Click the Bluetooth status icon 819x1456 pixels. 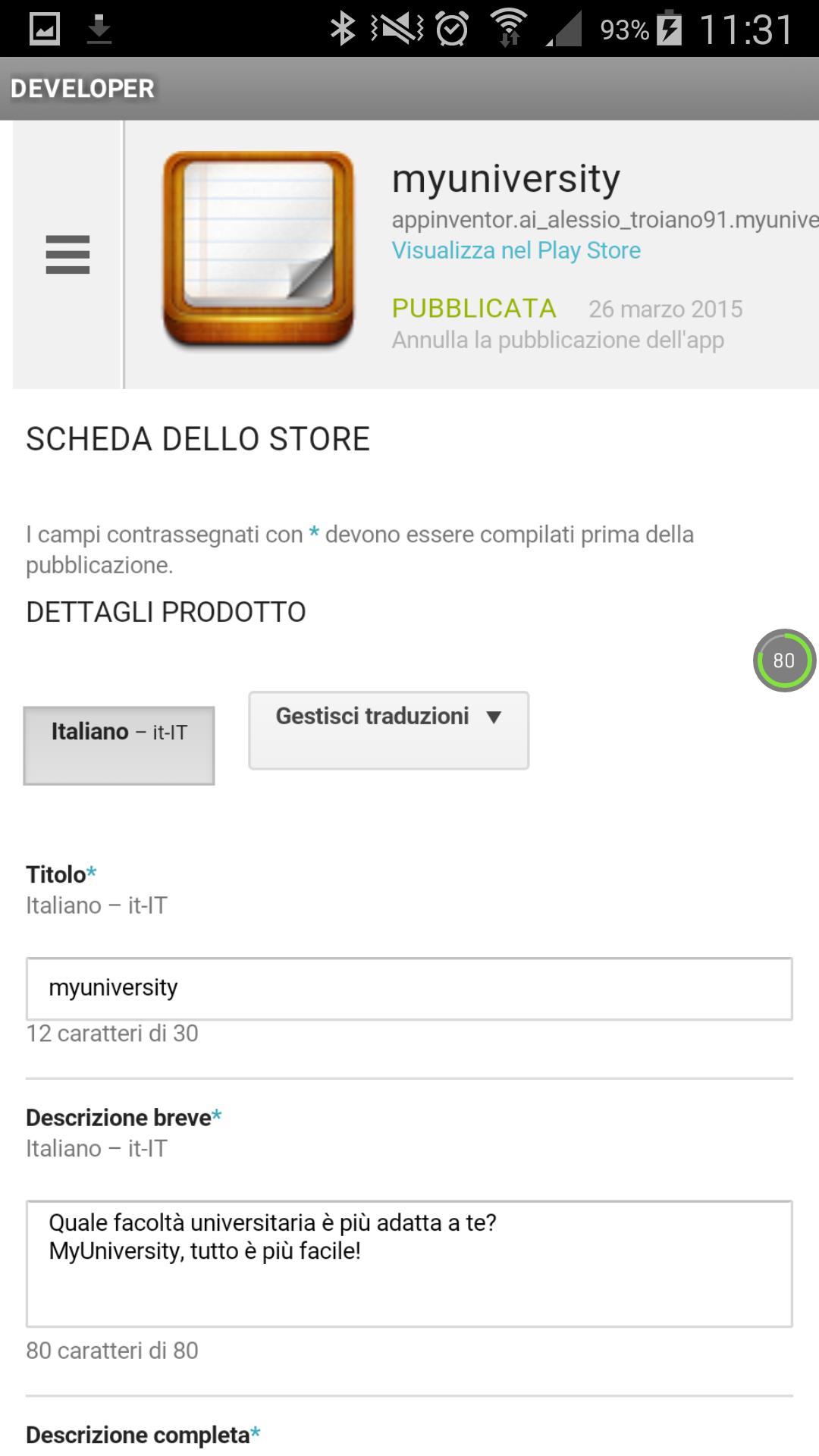pyautogui.click(x=344, y=27)
